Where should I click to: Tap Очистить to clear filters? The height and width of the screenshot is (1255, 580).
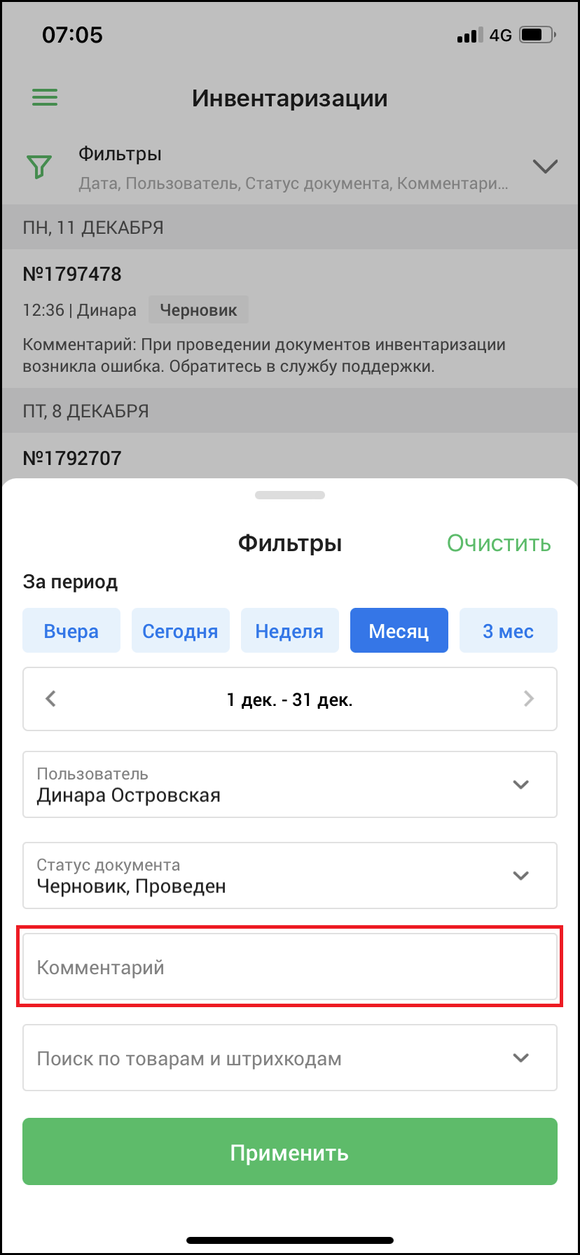click(x=498, y=543)
